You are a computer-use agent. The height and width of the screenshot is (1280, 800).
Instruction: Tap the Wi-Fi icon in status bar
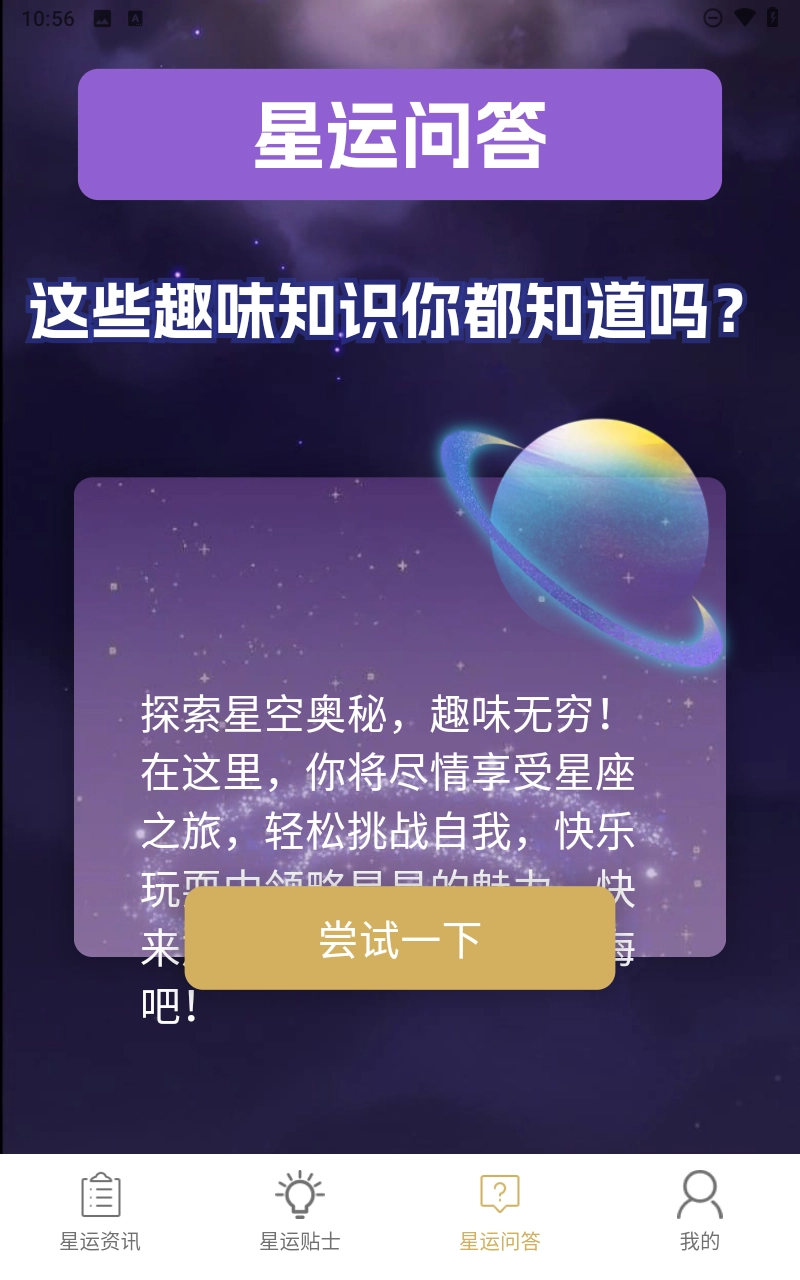point(745,17)
